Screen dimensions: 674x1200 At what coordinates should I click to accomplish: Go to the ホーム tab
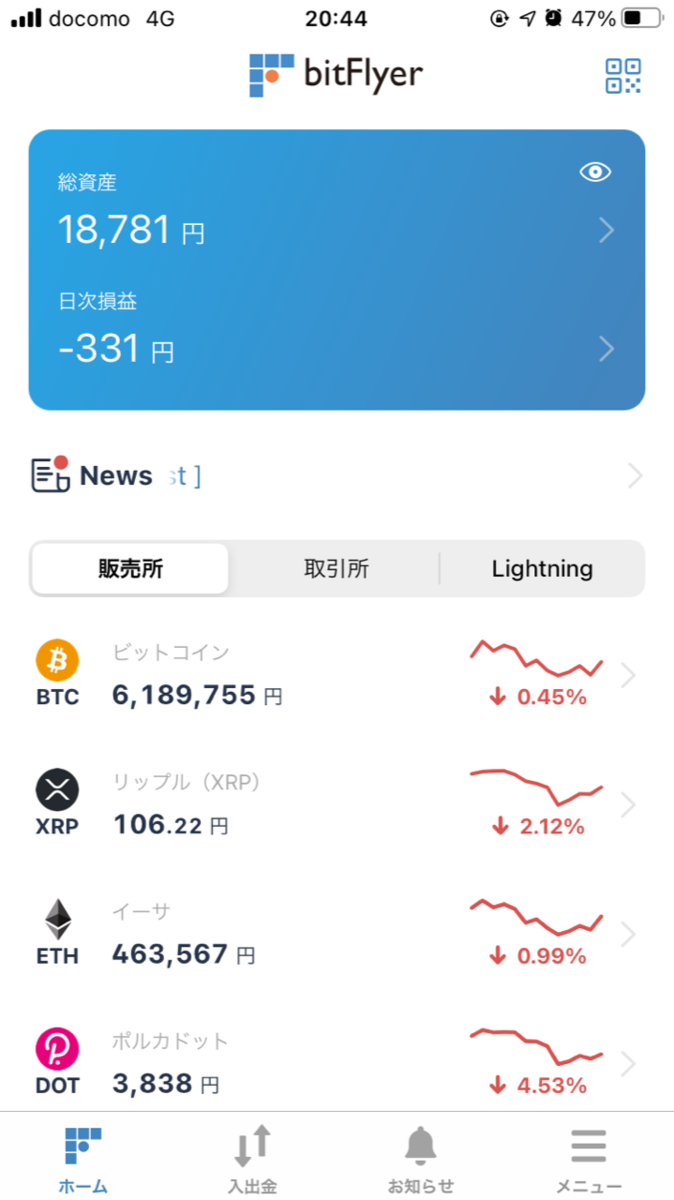(83, 1160)
